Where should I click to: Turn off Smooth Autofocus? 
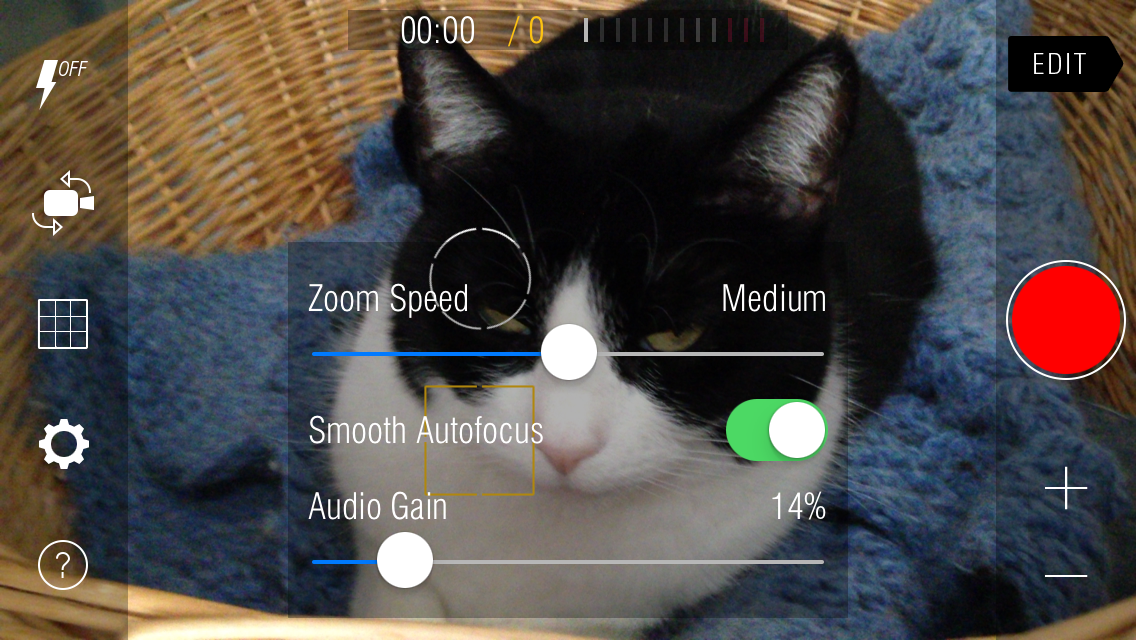[776, 430]
